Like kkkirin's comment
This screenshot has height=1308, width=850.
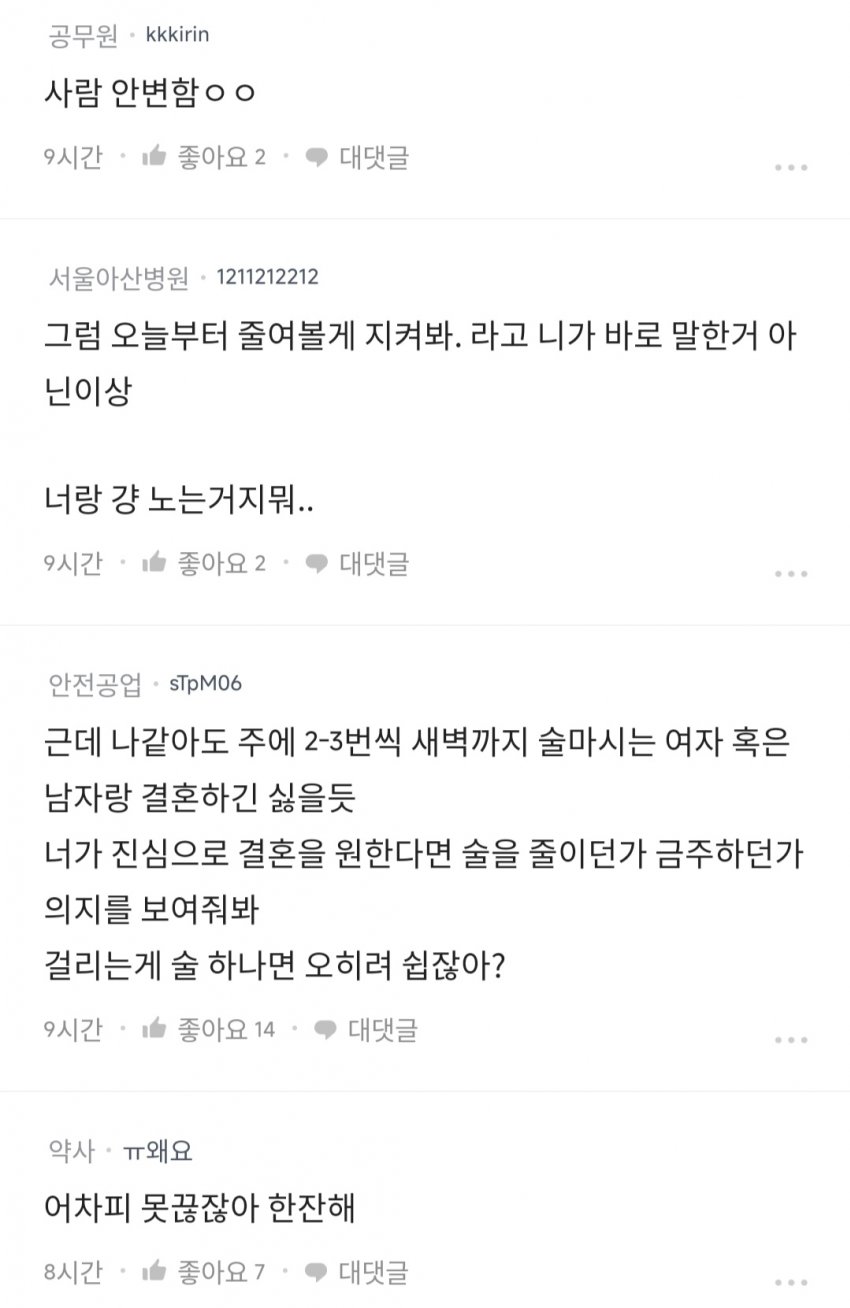(x=203, y=158)
